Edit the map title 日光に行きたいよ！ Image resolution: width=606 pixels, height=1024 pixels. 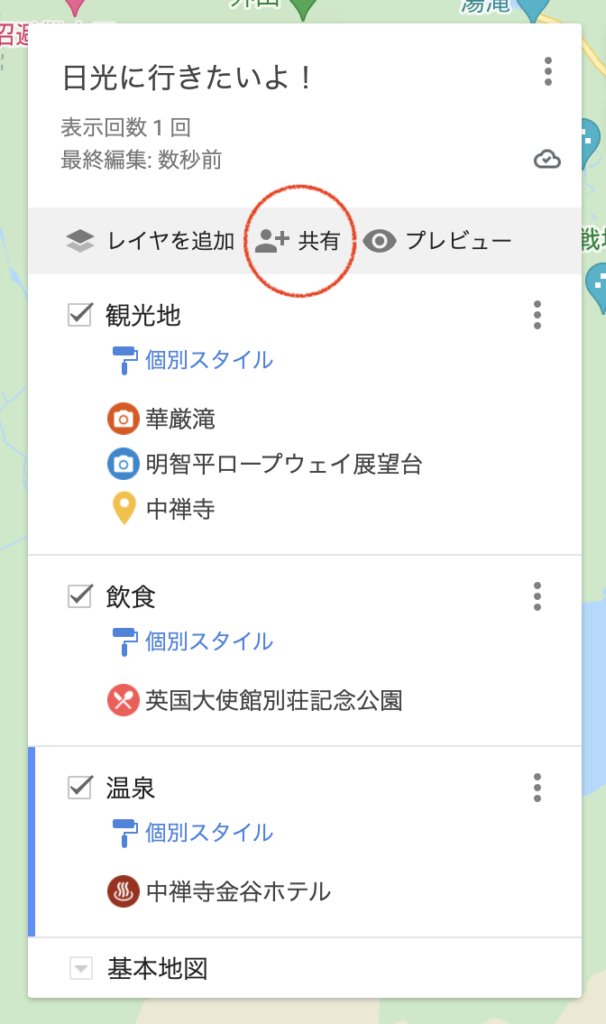pyautogui.click(x=187, y=78)
